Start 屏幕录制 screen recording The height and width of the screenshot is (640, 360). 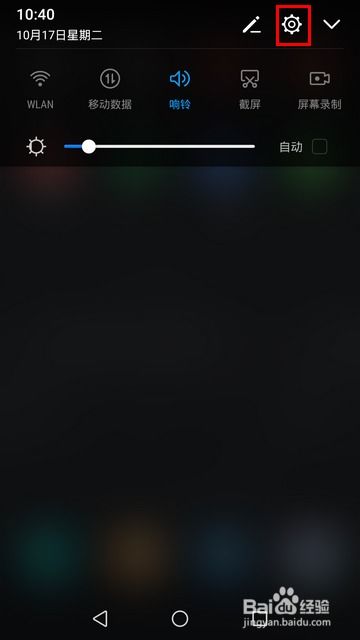[x=320, y=89]
